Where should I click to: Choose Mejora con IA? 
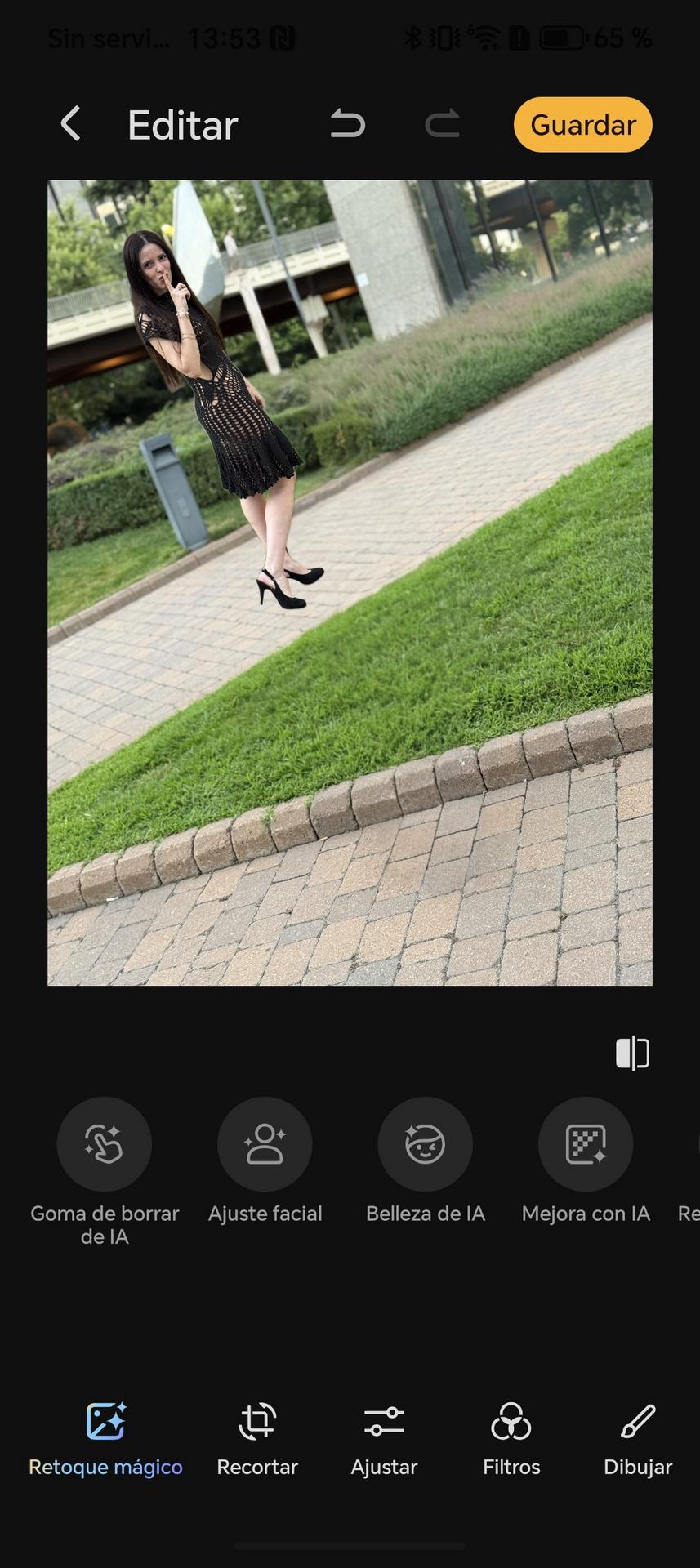point(586,1143)
